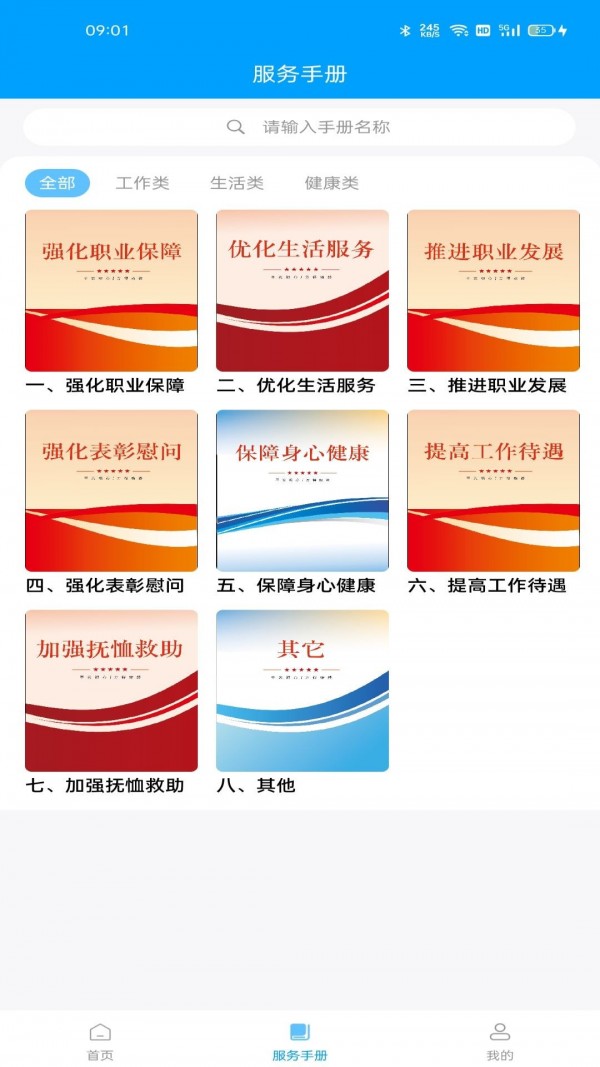The height and width of the screenshot is (1067, 600).
Task: Switch to the 生活类 category
Action: tap(237, 183)
